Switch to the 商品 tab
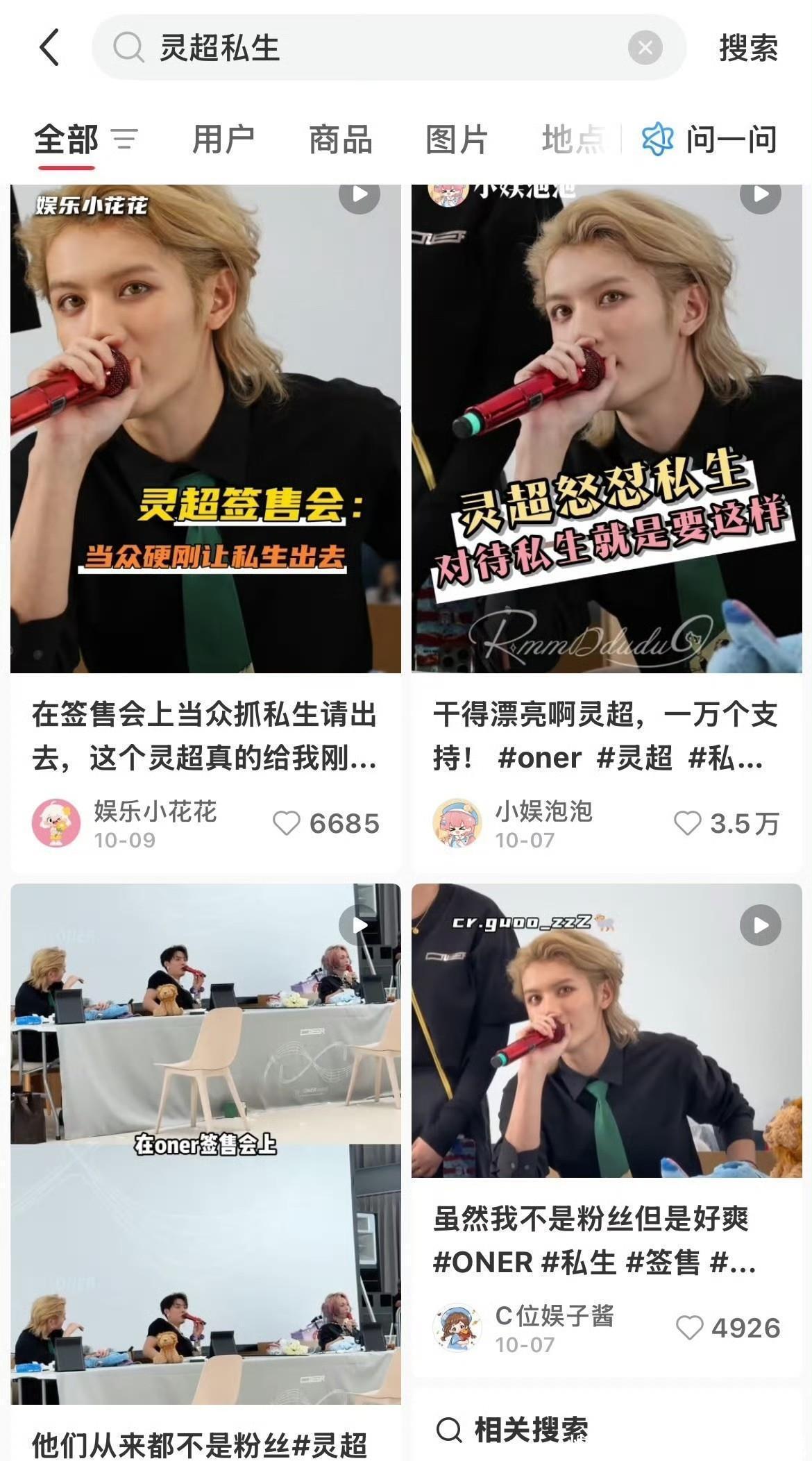The image size is (812, 1461). point(340,140)
